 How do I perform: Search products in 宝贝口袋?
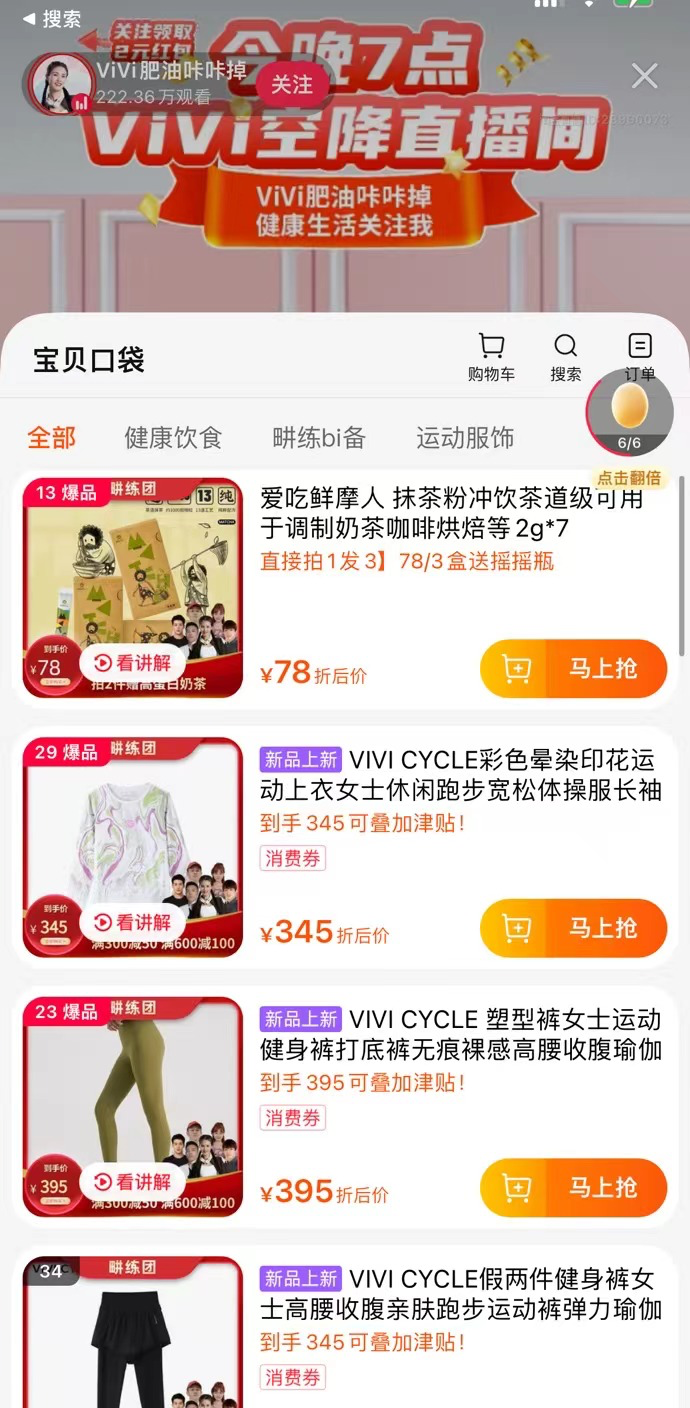565,357
